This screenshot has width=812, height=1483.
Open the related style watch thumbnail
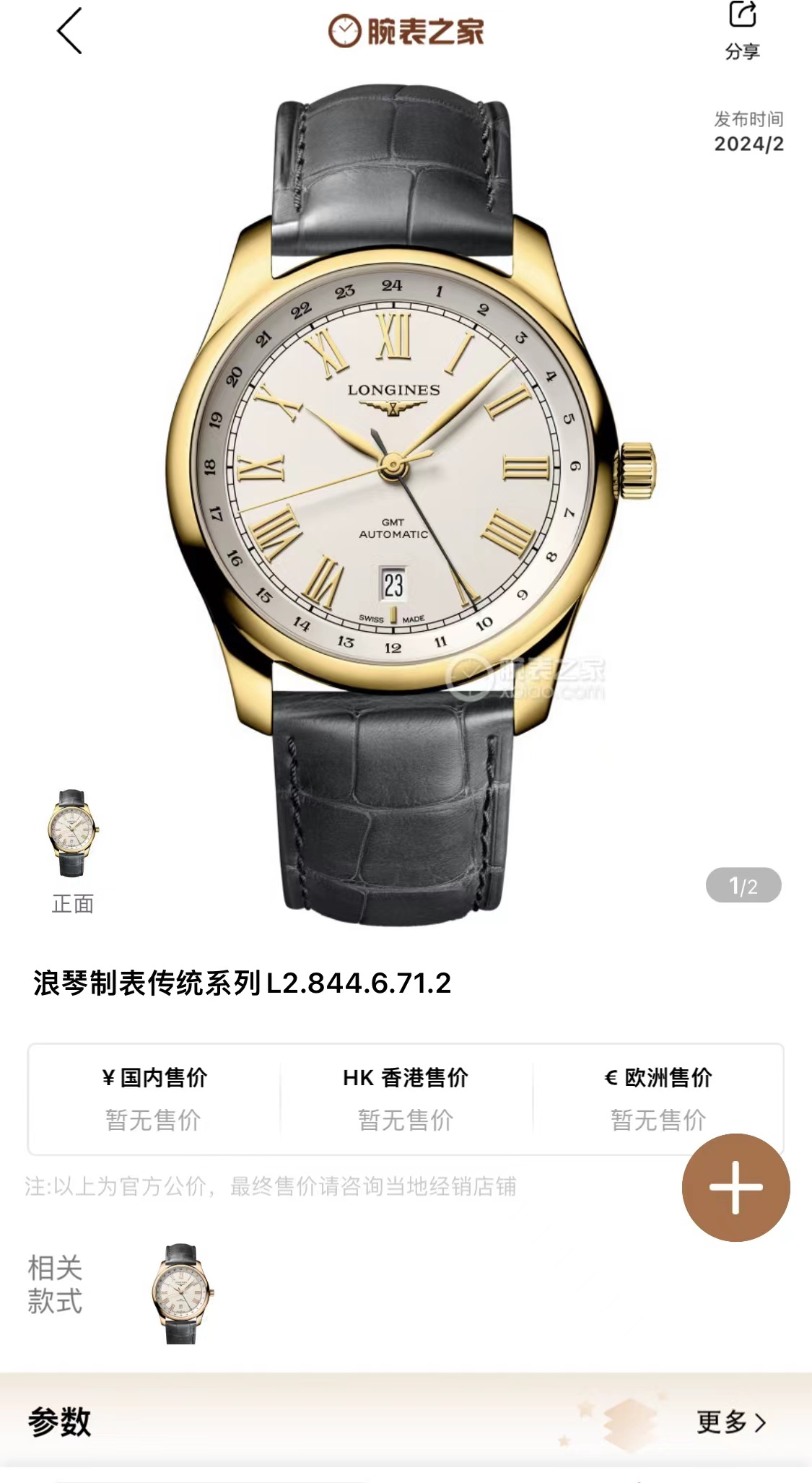(182, 1293)
